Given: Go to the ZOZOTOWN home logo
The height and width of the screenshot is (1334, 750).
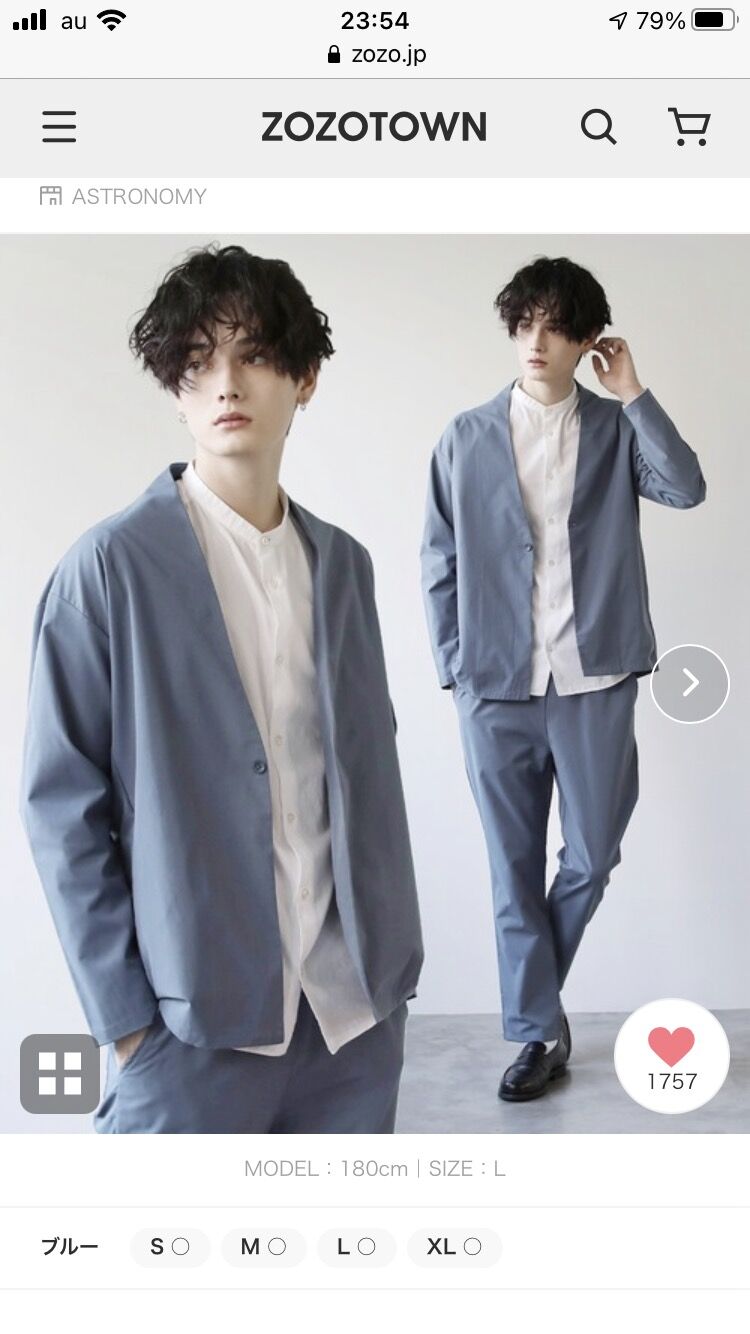Looking at the screenshot, I should coord(374,127).
